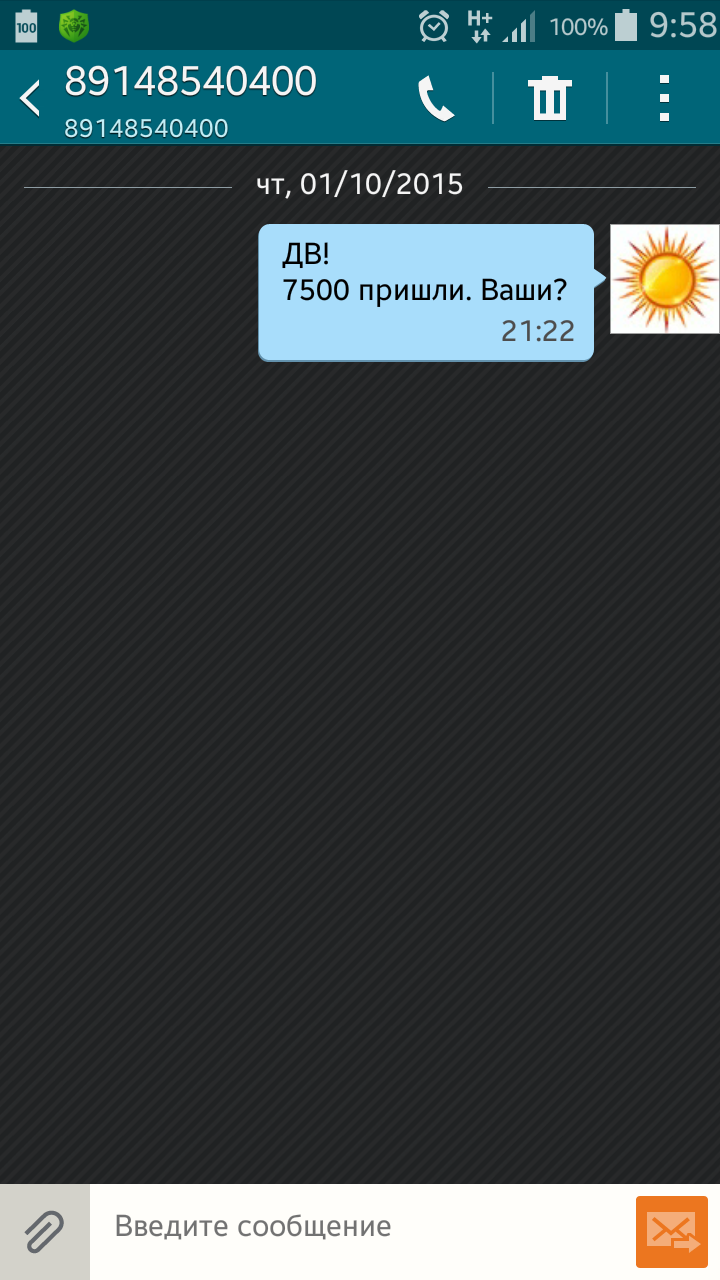The height and width of the screenshot is (1280, 720).
Task: Focus the 'Введите сообщение' text field
Action: (360, 1227)
